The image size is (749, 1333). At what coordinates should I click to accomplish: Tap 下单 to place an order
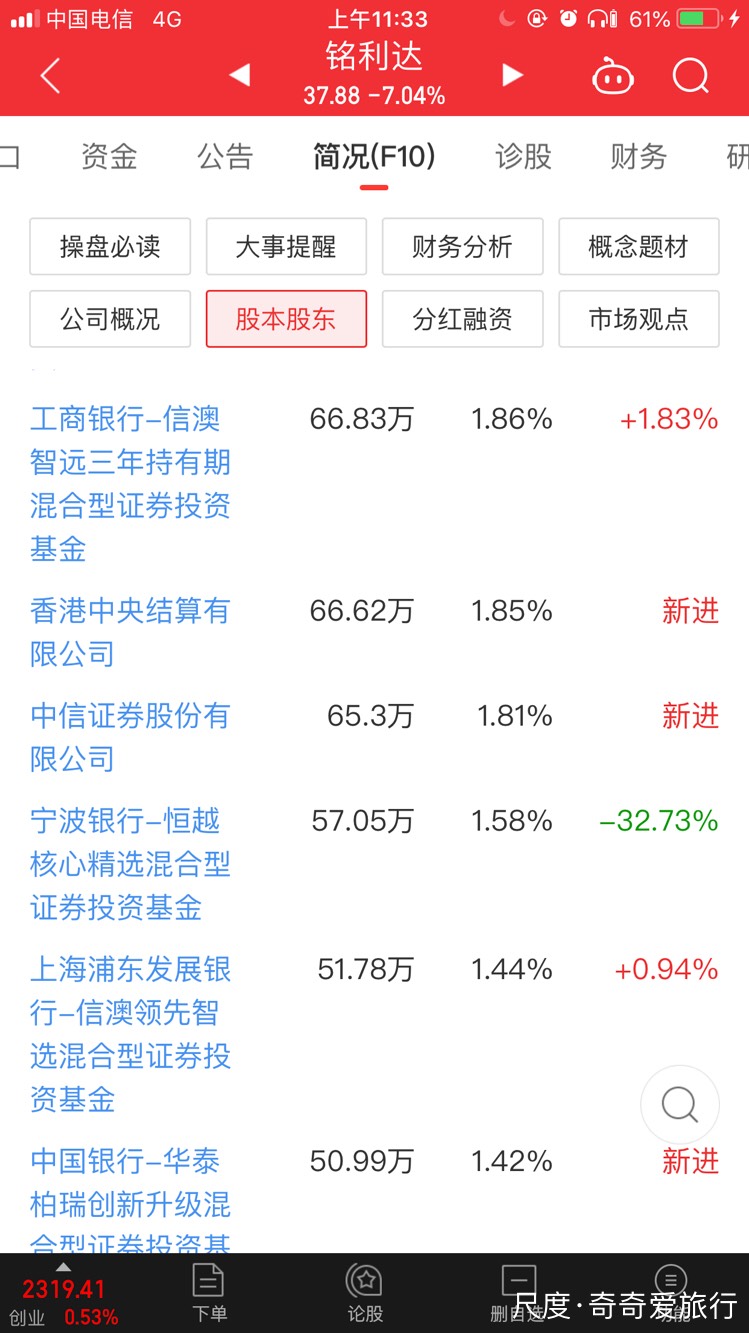coord(209,1293)
